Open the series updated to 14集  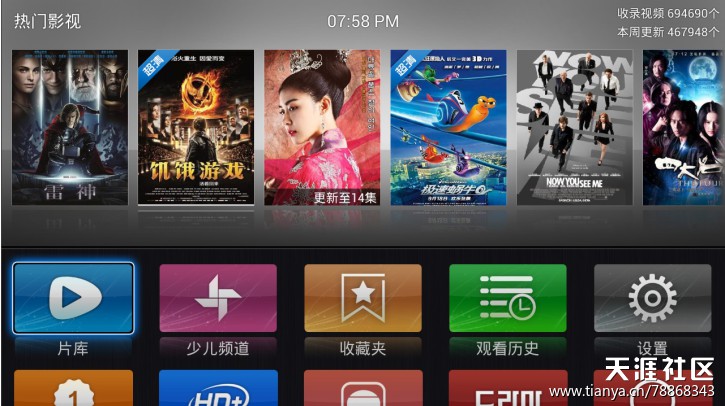pyautogui.click(x=322, y=128)
